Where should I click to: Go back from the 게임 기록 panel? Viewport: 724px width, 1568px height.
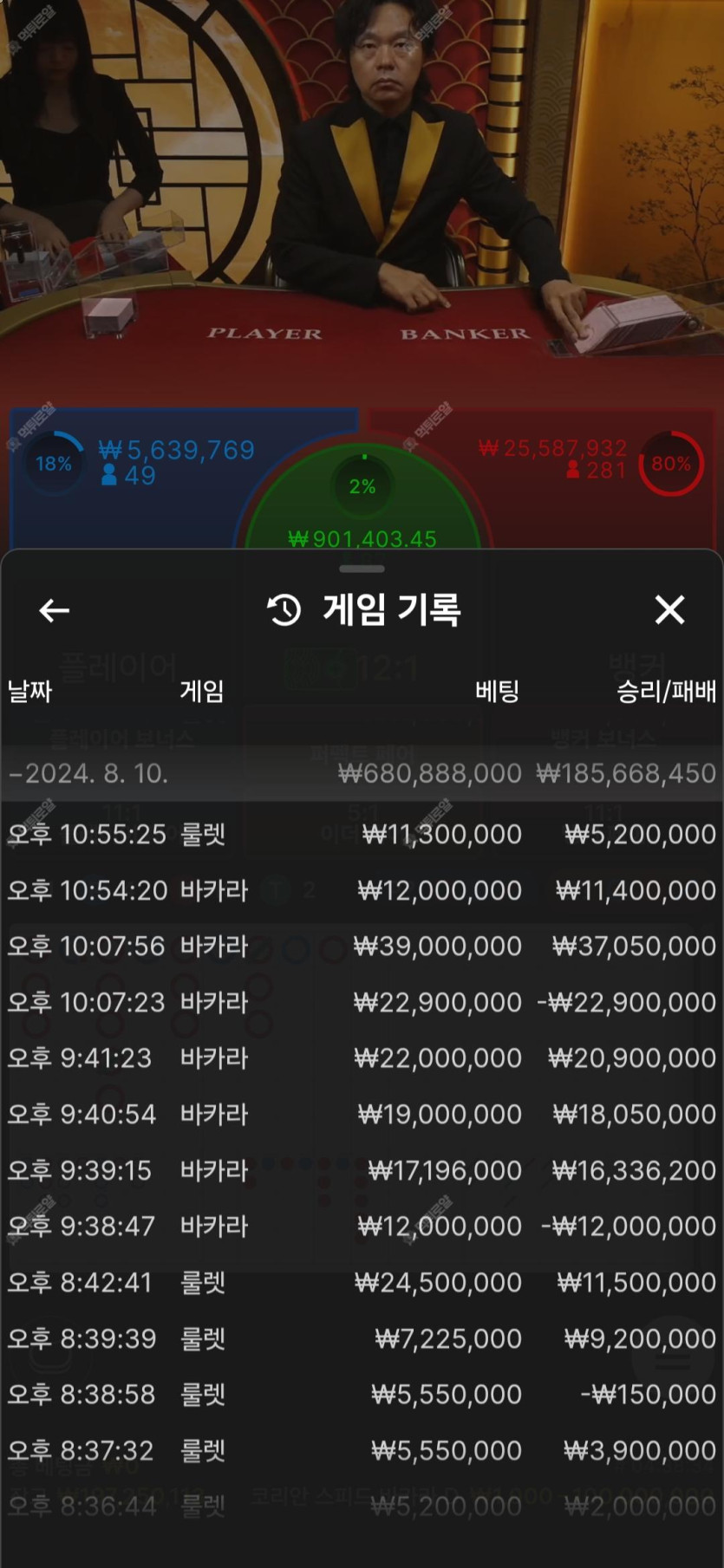(54, 610)
